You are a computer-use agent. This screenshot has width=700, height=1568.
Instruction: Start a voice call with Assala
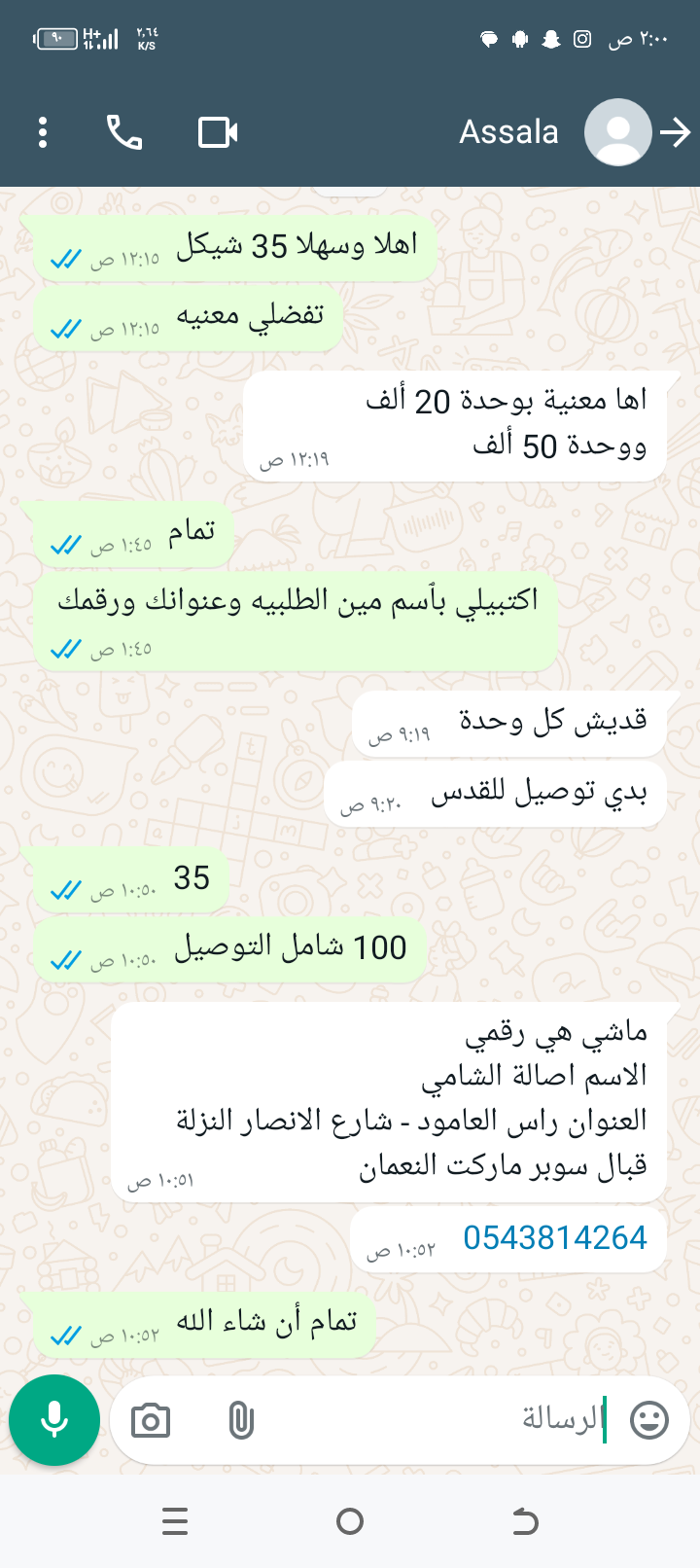pos(124,132)
